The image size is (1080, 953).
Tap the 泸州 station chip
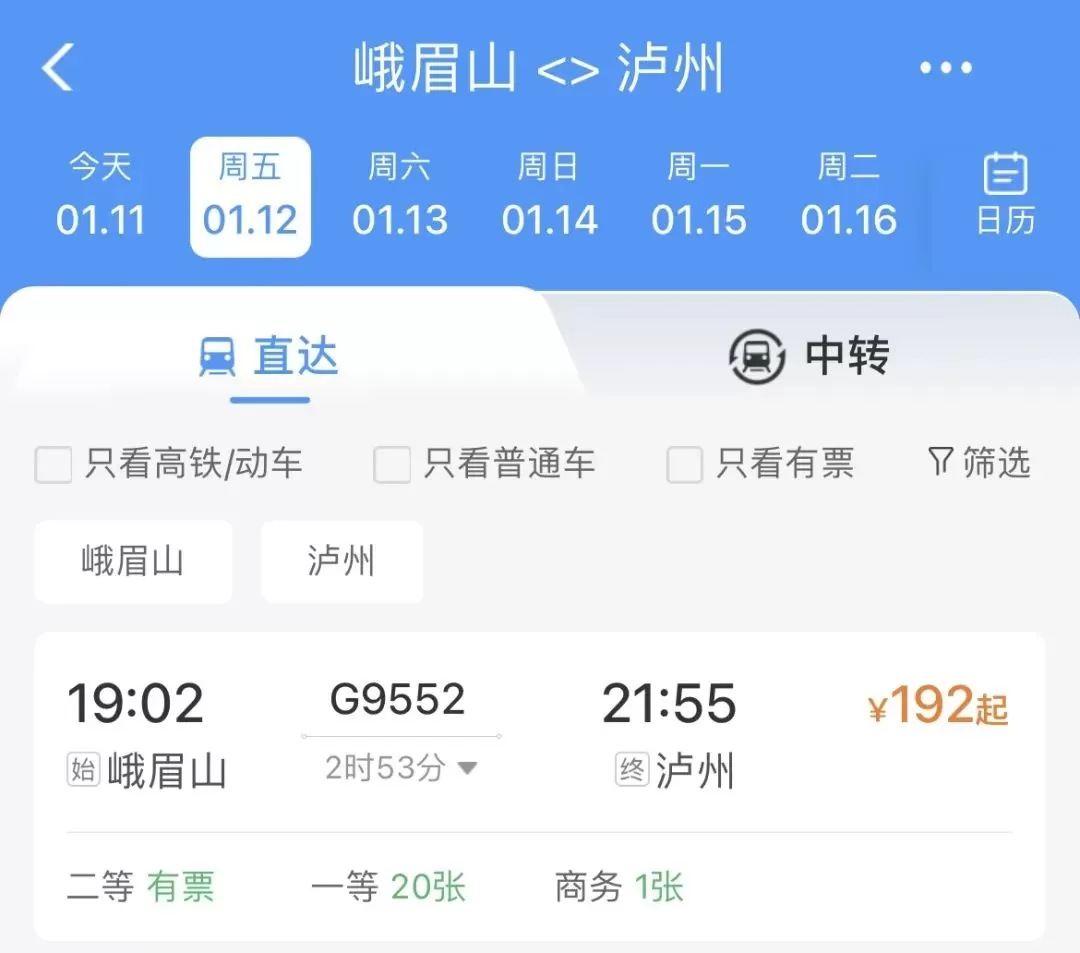click(341, 561)
